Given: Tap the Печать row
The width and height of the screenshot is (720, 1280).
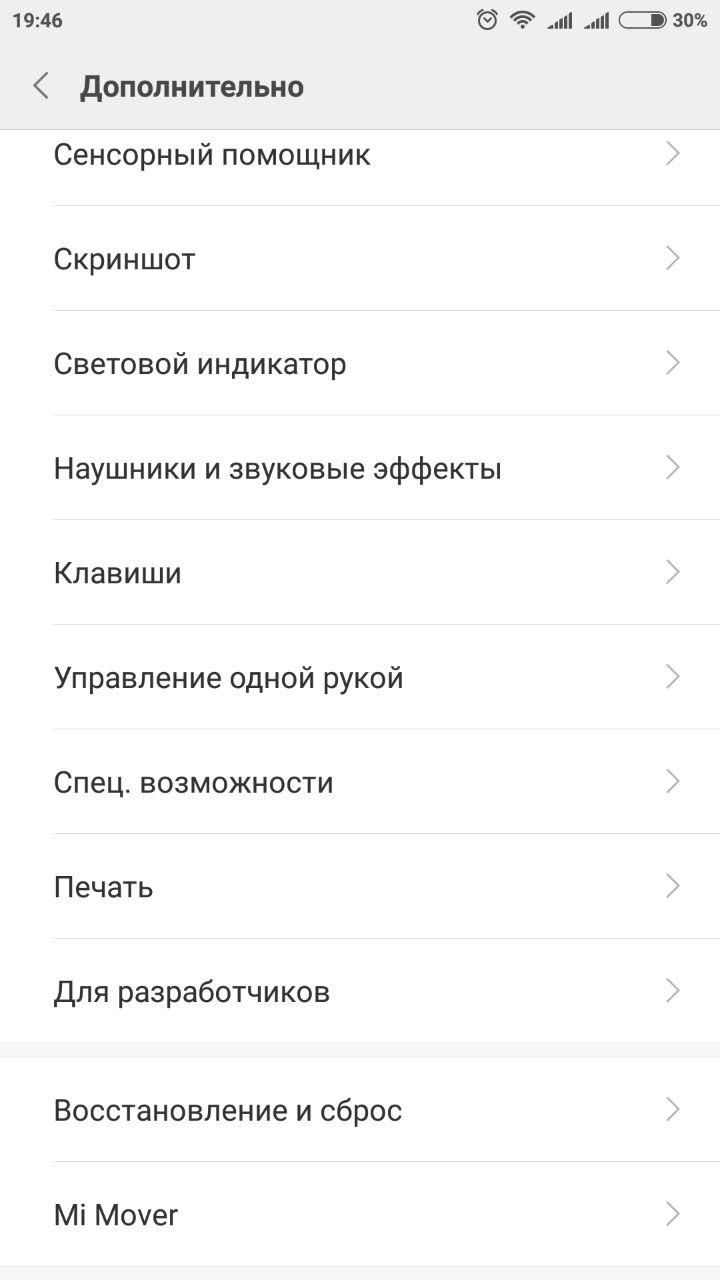Looking at the screenshot, I should tap(360, 887).
